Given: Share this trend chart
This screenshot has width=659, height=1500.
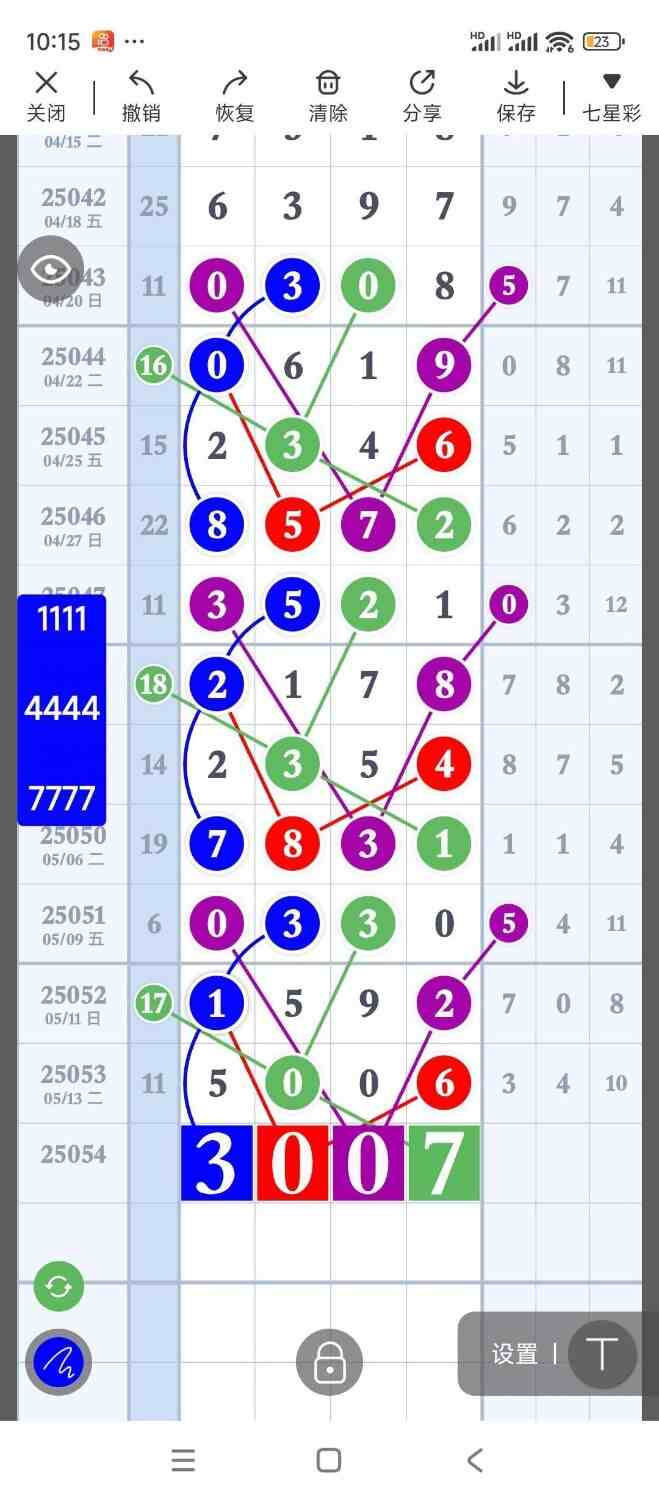Looking at the screenshot, I should 422,96.
